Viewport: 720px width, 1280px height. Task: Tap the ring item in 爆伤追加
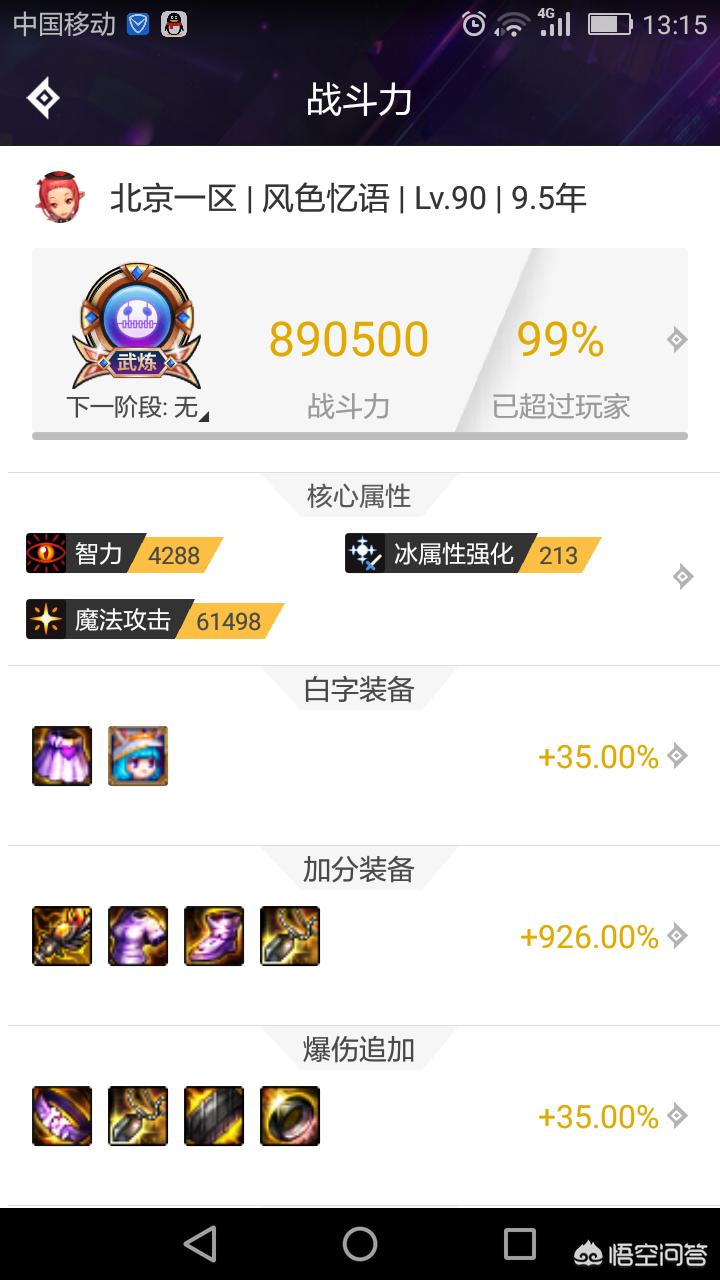tap(290, 1116)
